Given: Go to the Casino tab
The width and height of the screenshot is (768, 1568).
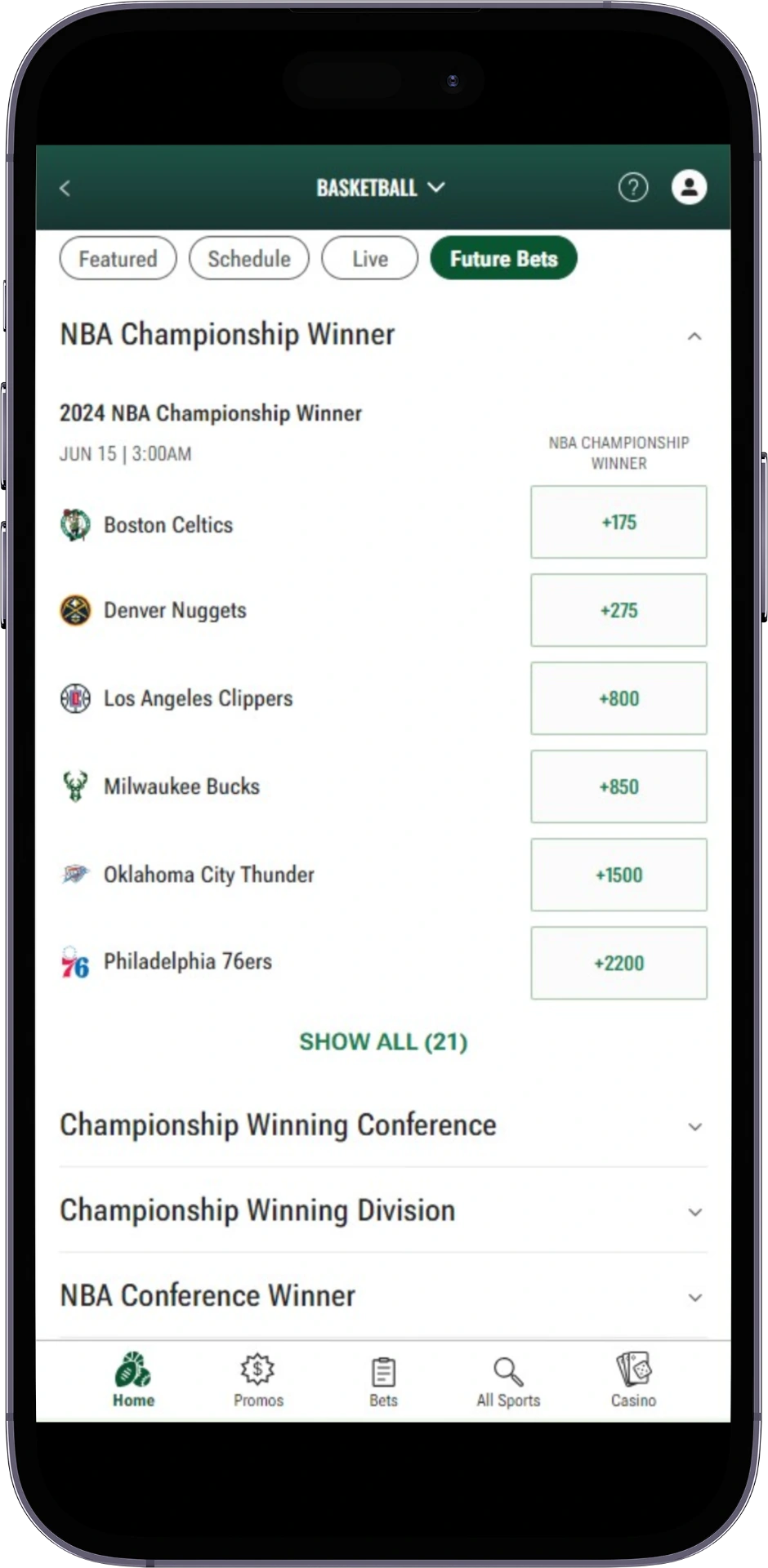Looking at the screenshot, I should (x=633, y=1380).
